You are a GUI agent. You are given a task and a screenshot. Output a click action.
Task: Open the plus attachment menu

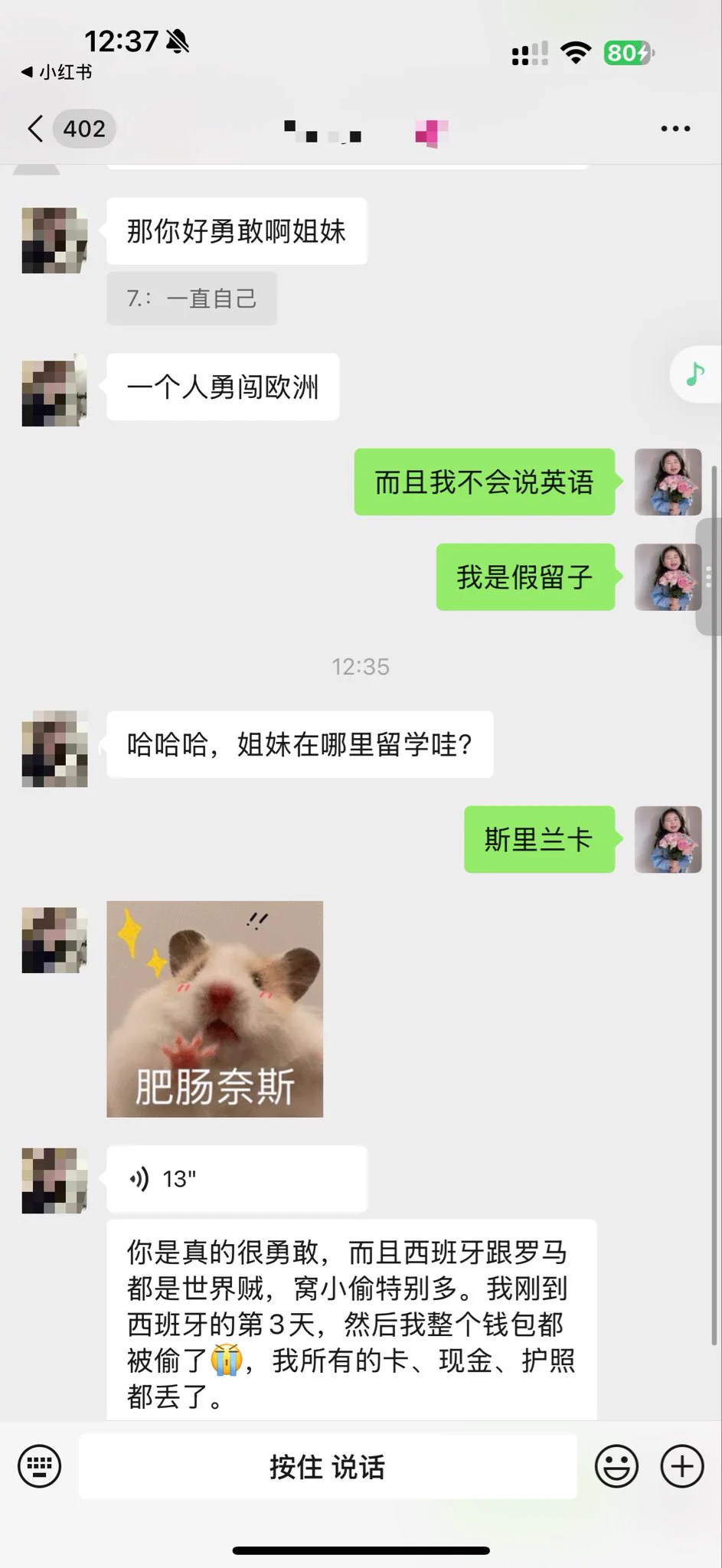click(x=681, y=1466)
